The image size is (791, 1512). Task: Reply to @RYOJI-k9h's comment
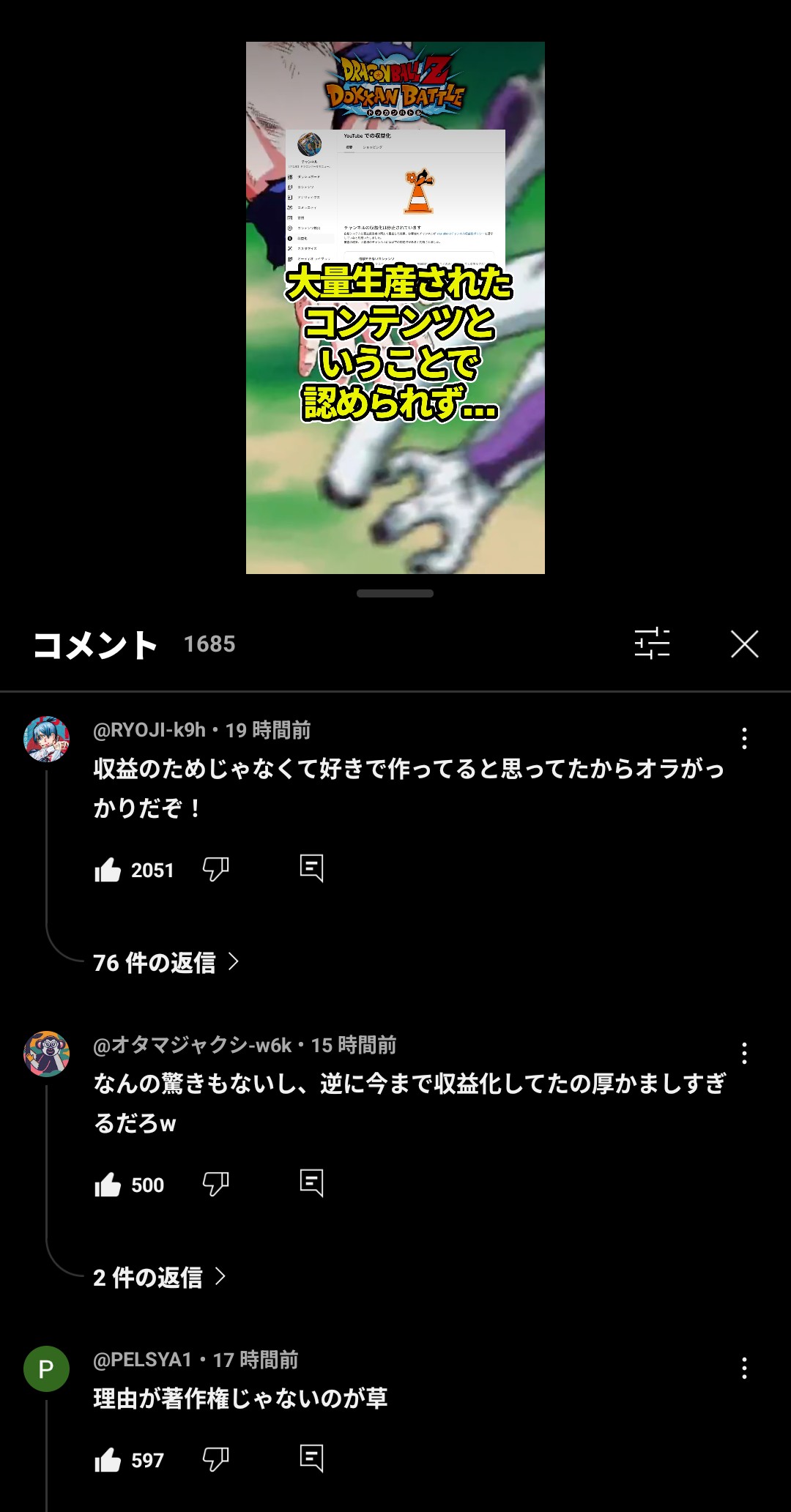pyautogui.click(x=311, y=868)
